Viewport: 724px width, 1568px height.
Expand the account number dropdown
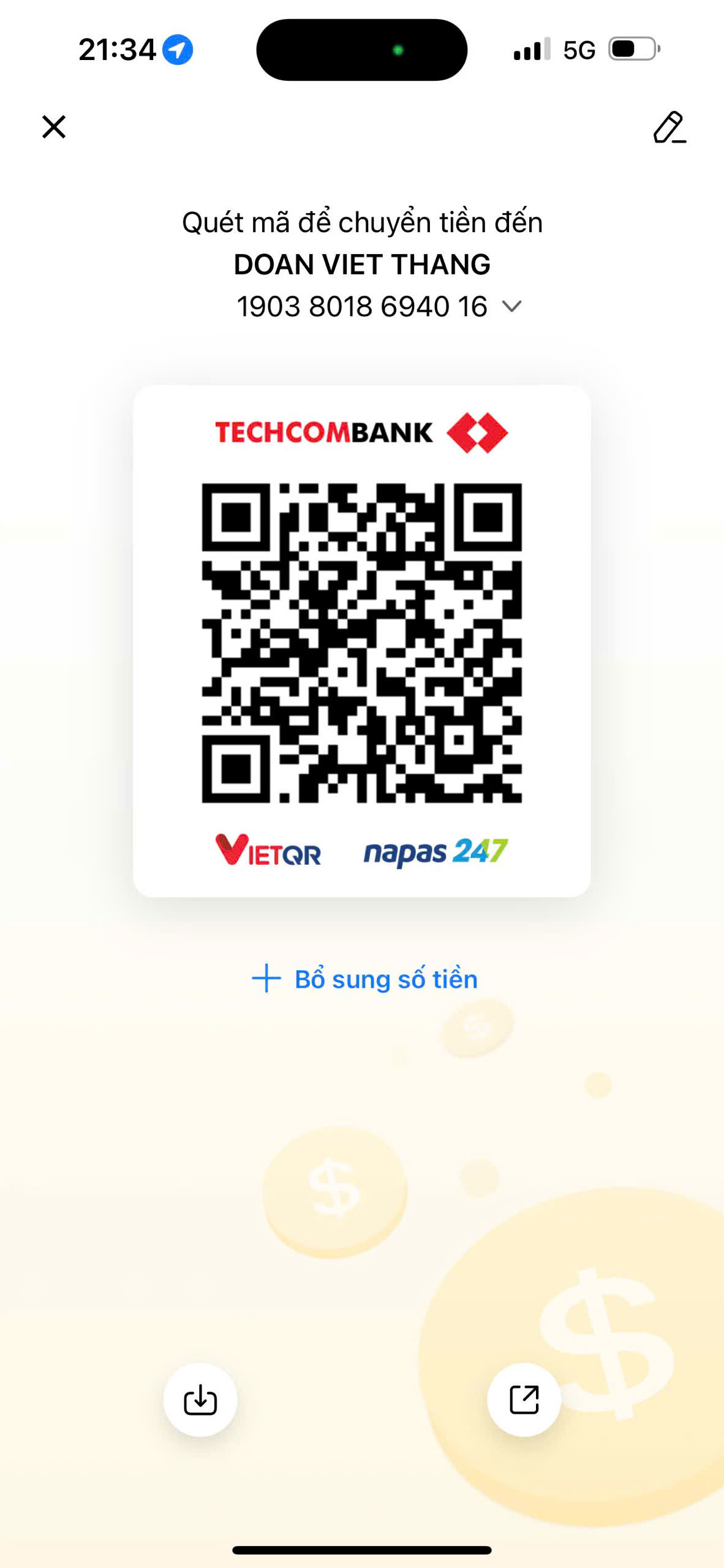(511, 306)
